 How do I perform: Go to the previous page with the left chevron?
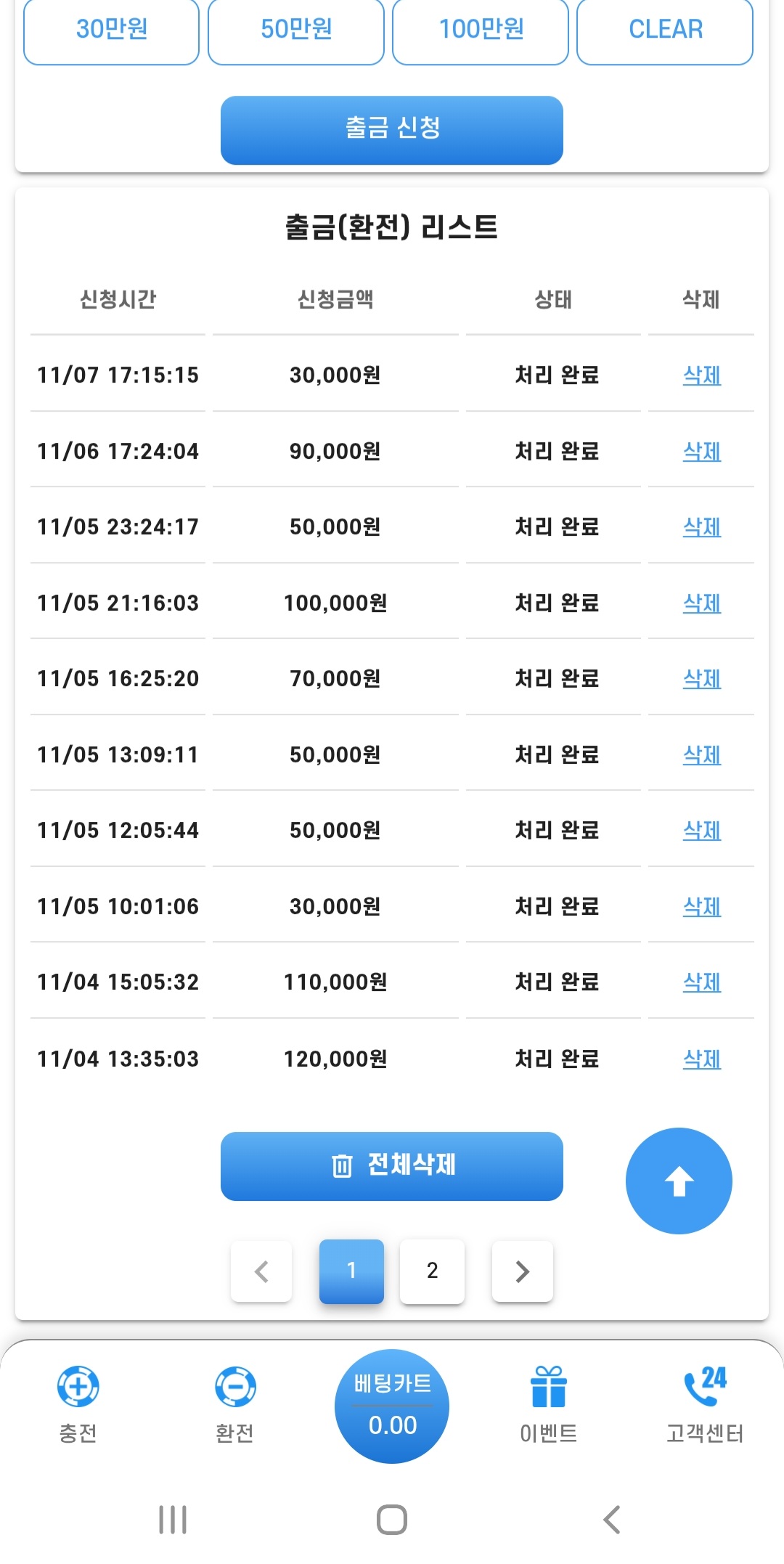pos(261,1271)
